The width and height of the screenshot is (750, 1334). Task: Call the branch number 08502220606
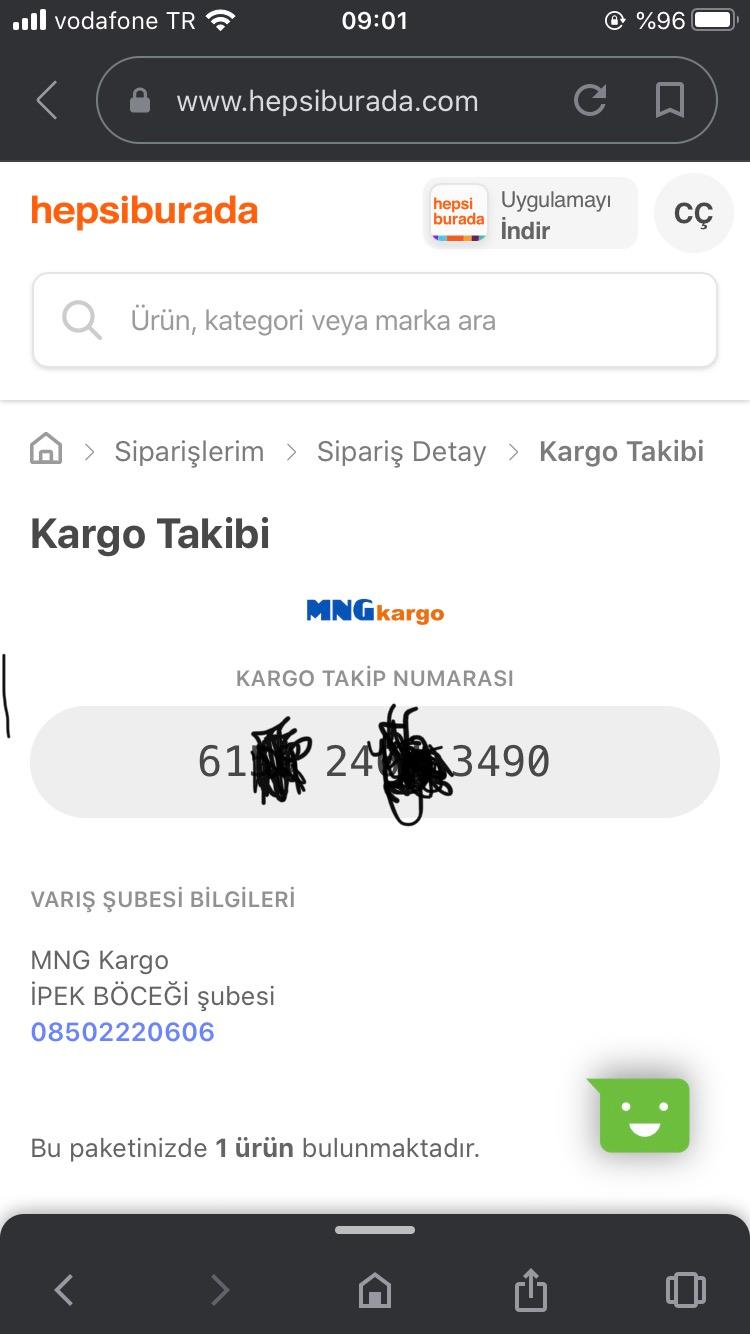pyautogui.click(x=123, y=1032)
